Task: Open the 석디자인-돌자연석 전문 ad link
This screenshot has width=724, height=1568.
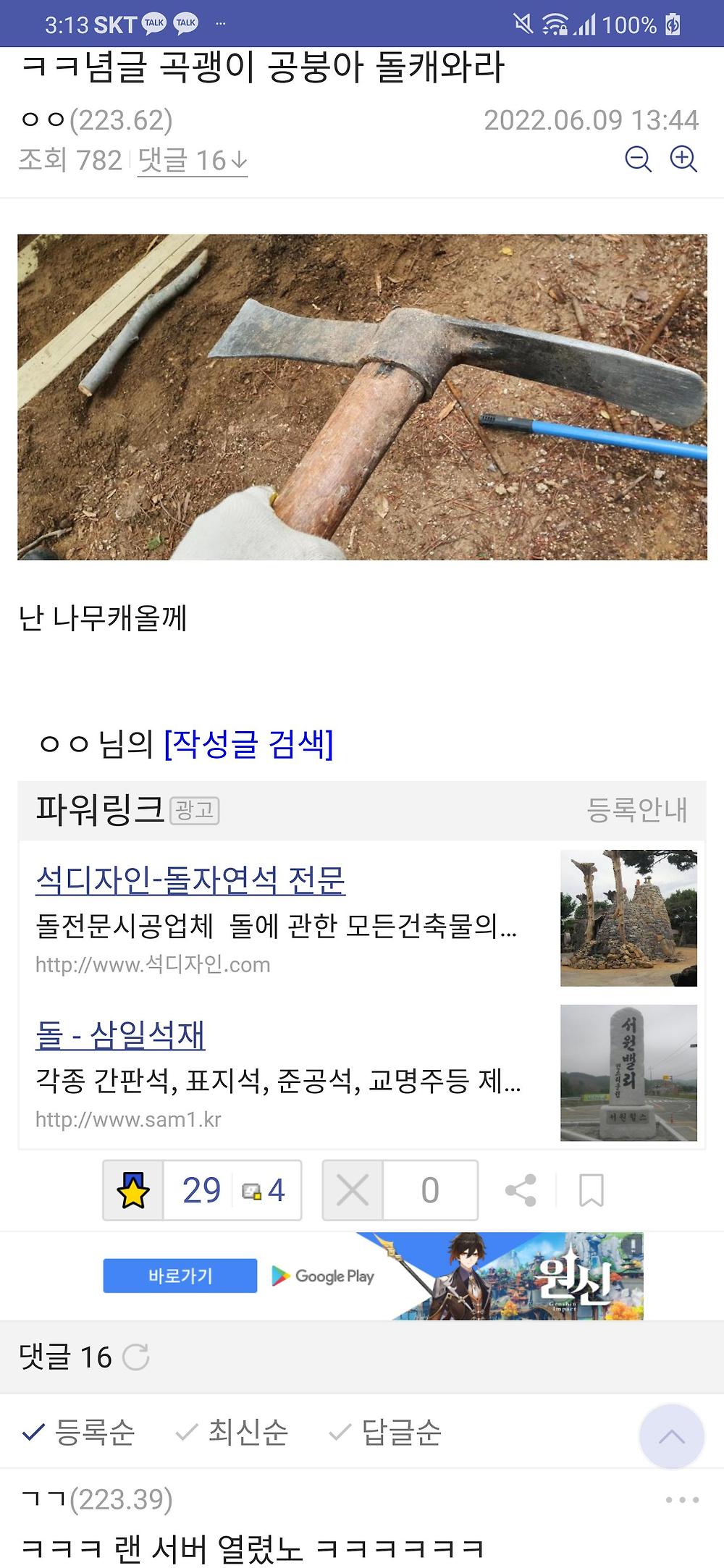Action: (190, 880)
